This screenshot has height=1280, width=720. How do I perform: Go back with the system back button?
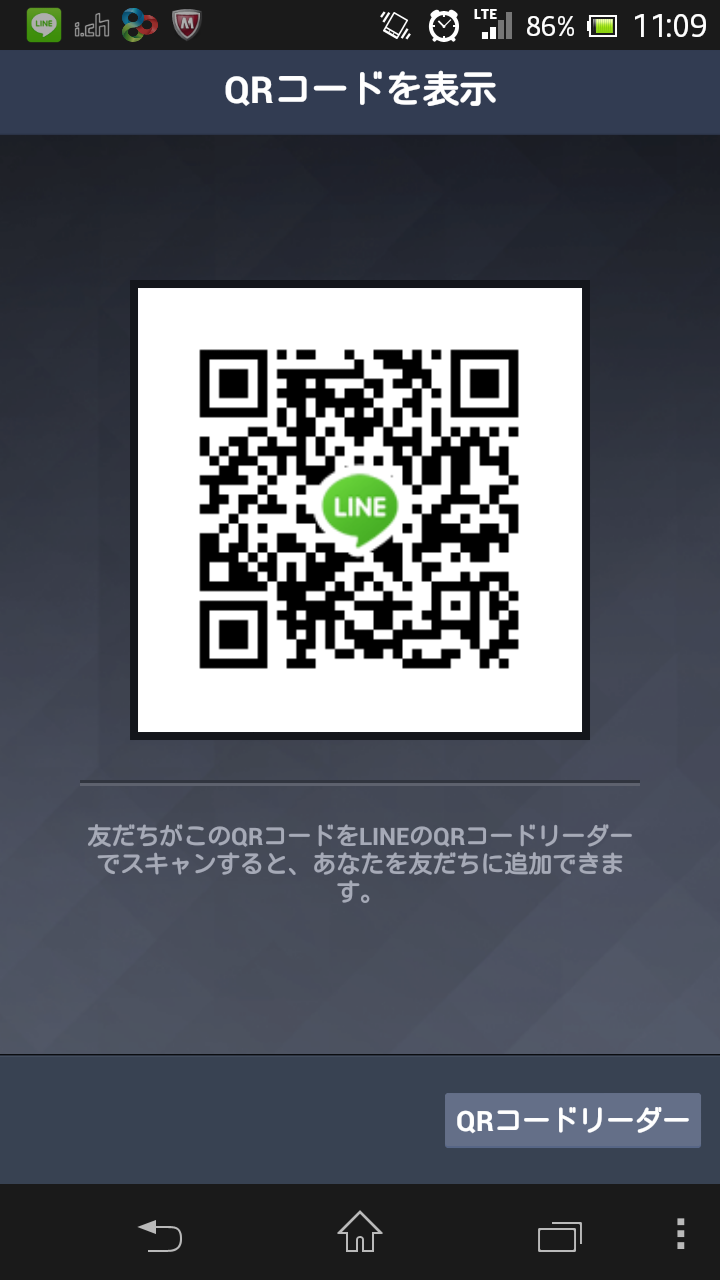pyautogui.click(x=160, y=1235)
